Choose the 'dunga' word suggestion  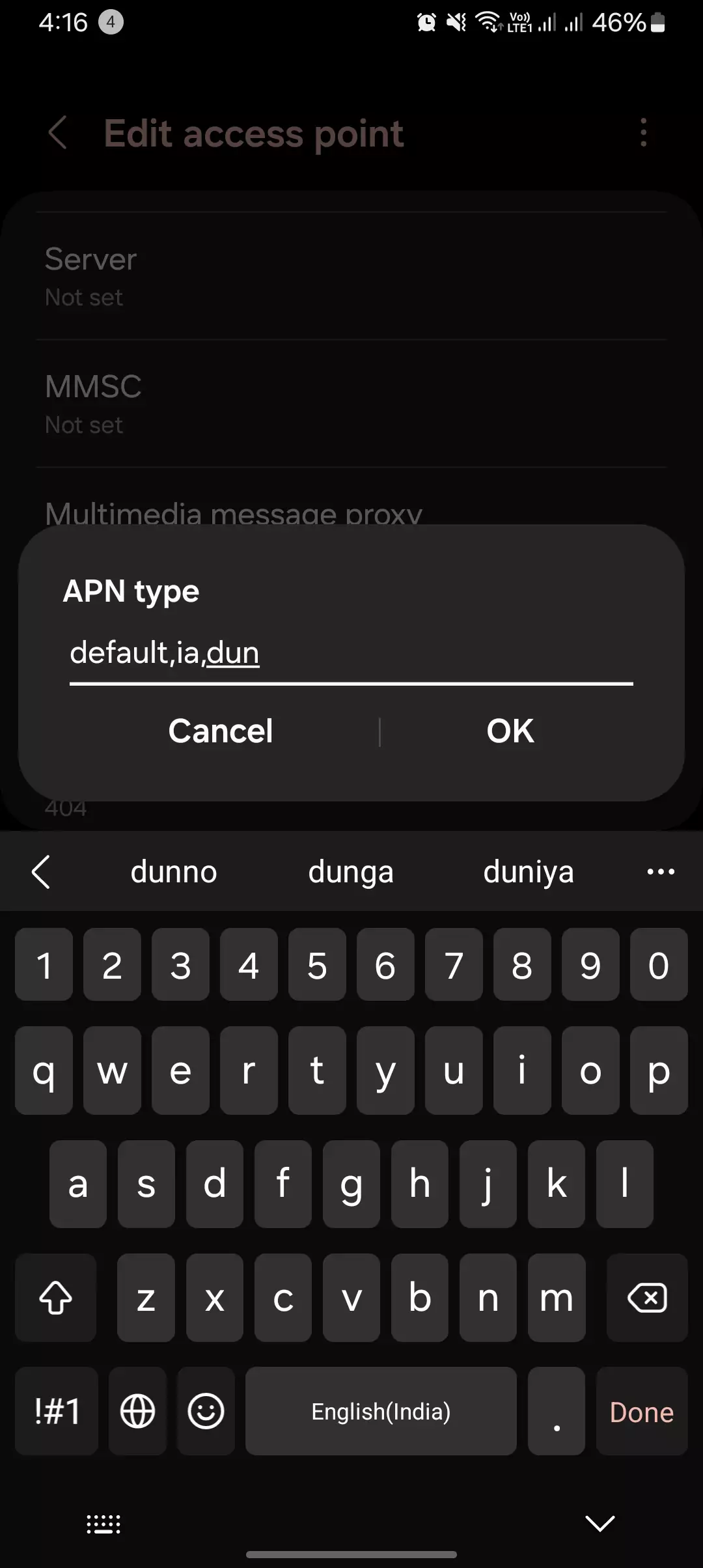point(351,872)
